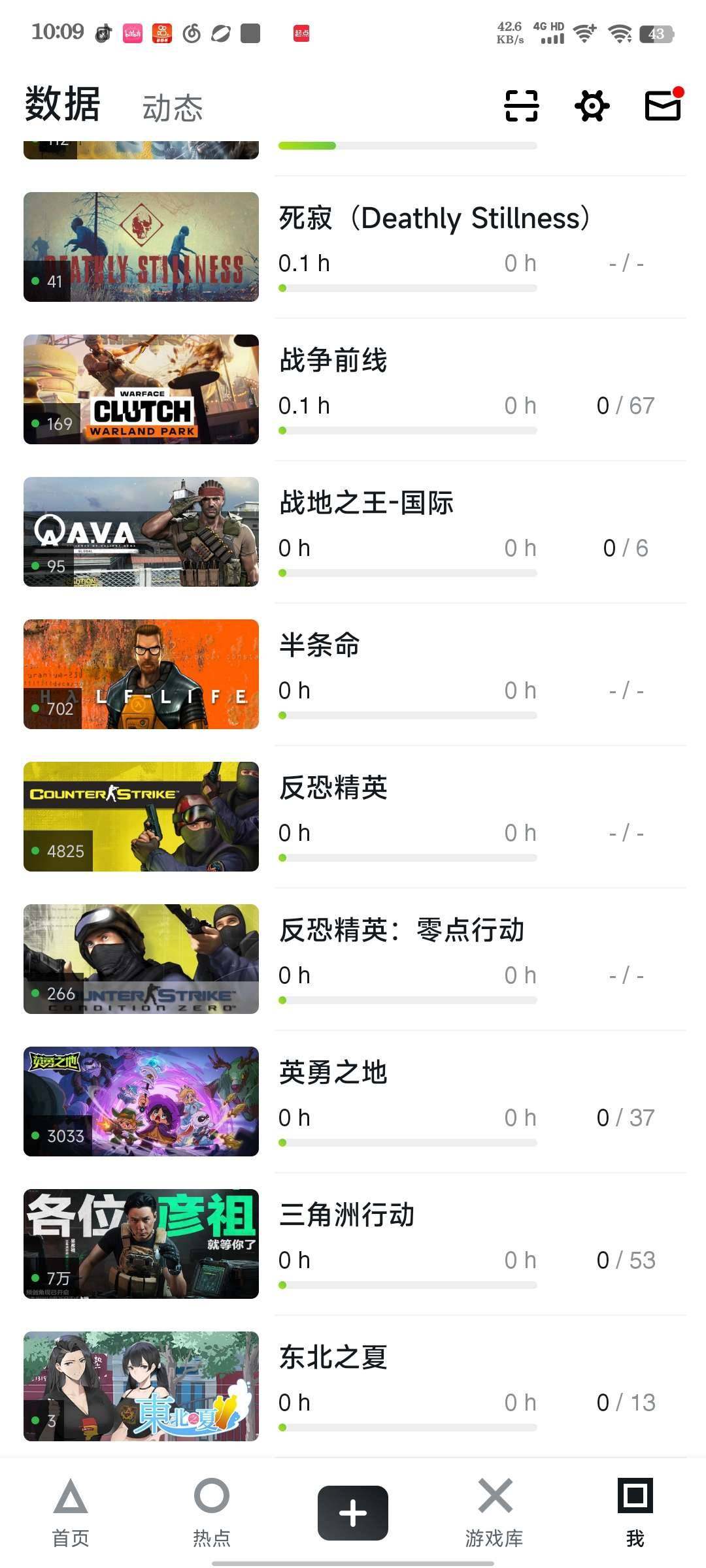The height and width of the screenshot is (1568, 706).
Task: Tap the center + create button
Action: (352, 1512)
